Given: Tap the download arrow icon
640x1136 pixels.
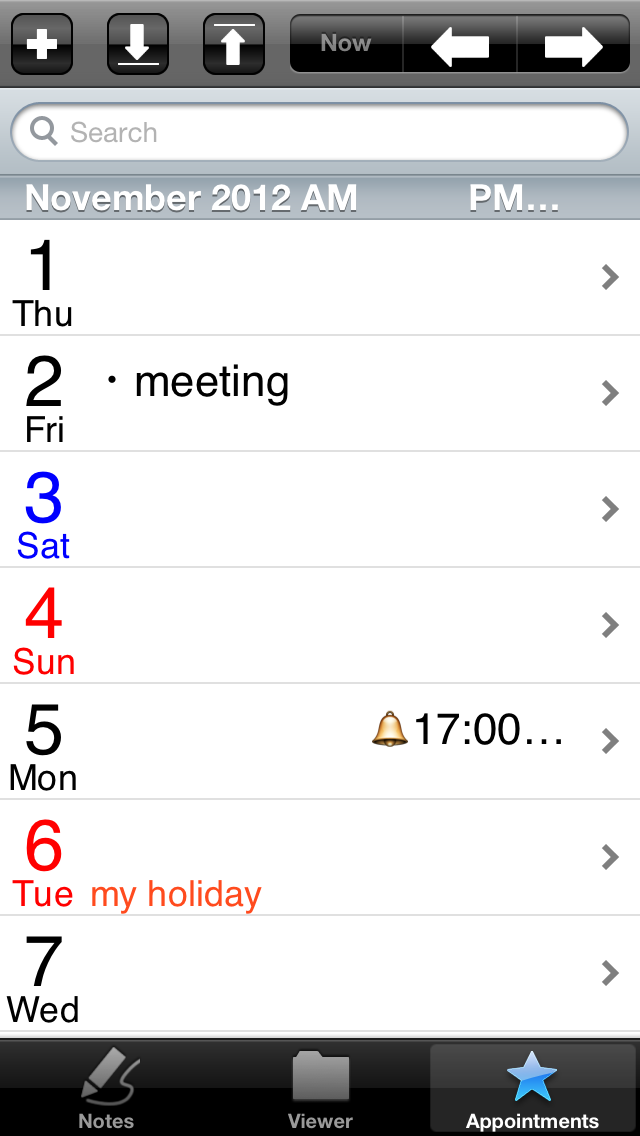Looking at the screenshot, I should 138,45.
